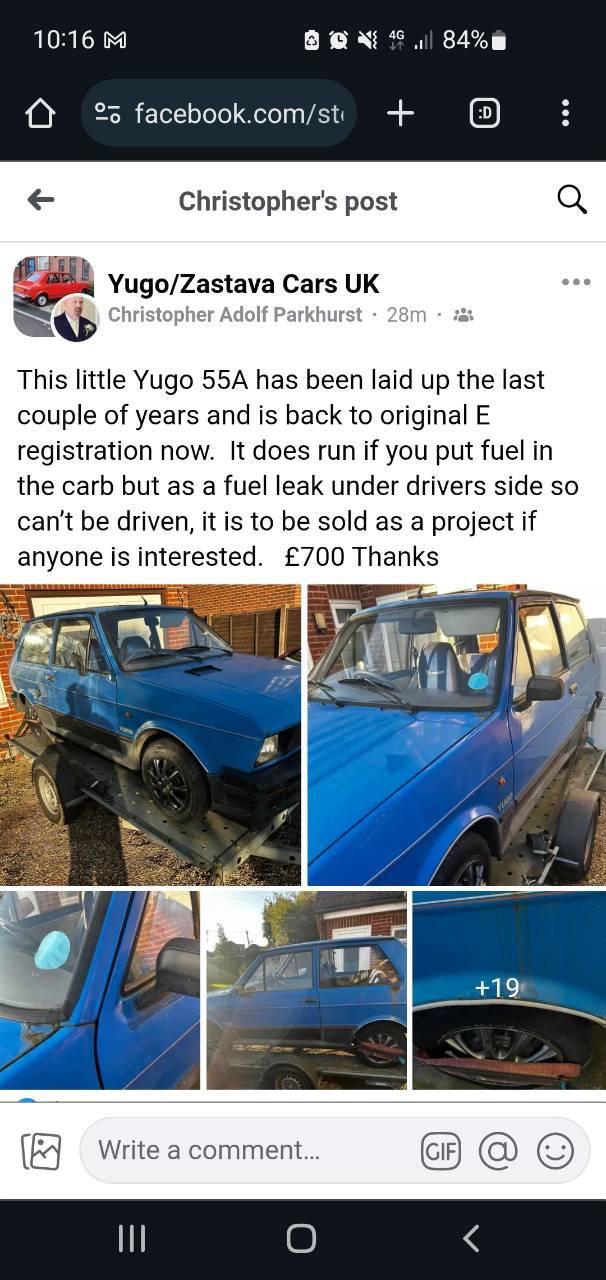Open the photo of the wing mirror
606x1280 pixels.
point(100,990)
